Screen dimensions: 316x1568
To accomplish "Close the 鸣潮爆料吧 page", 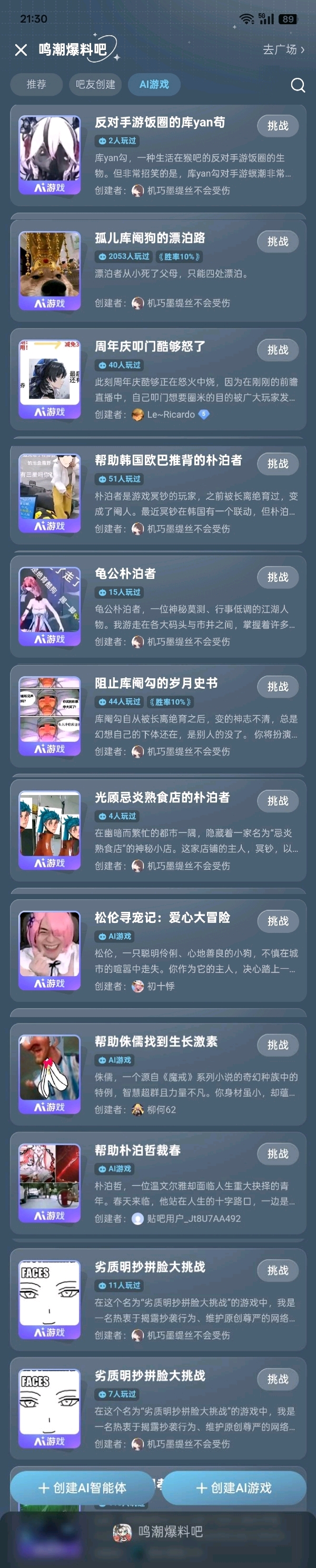I will 21,50.
